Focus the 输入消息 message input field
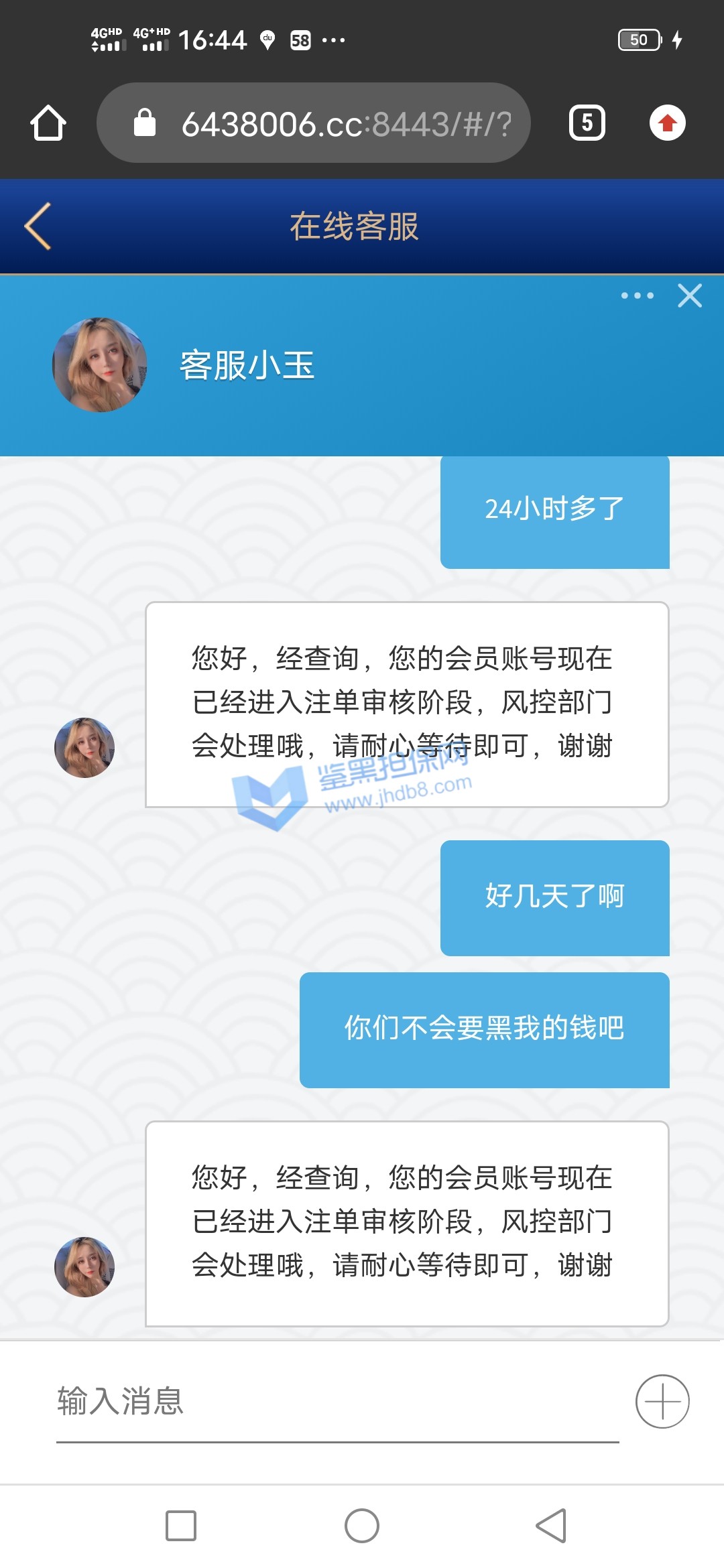The height and width of the screenshot is (1568, 724). [335, 1402]
